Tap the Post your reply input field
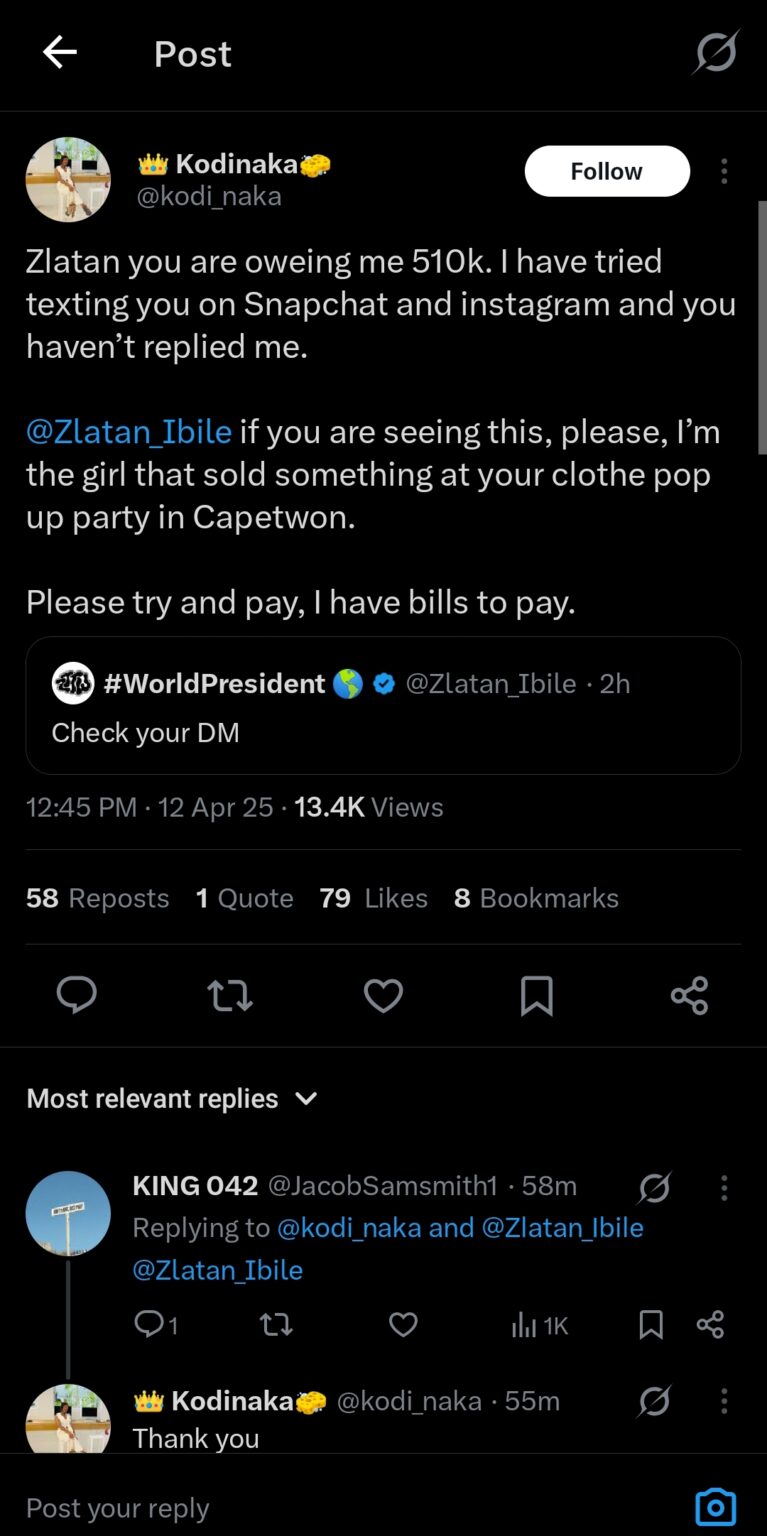Image resolution: width=767 pixels, height=1536 pixels. 117,1506
